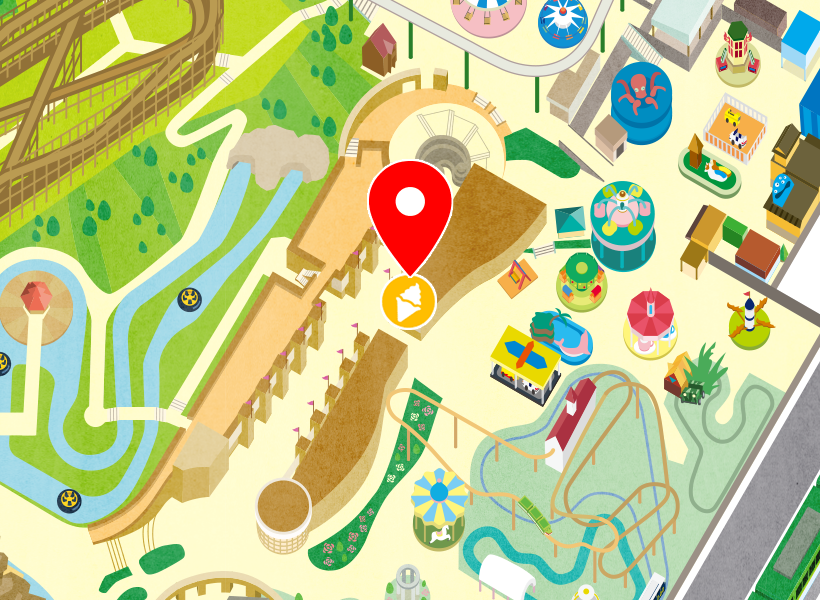Open the orange ice cream shop marker

tap(408, 302)
